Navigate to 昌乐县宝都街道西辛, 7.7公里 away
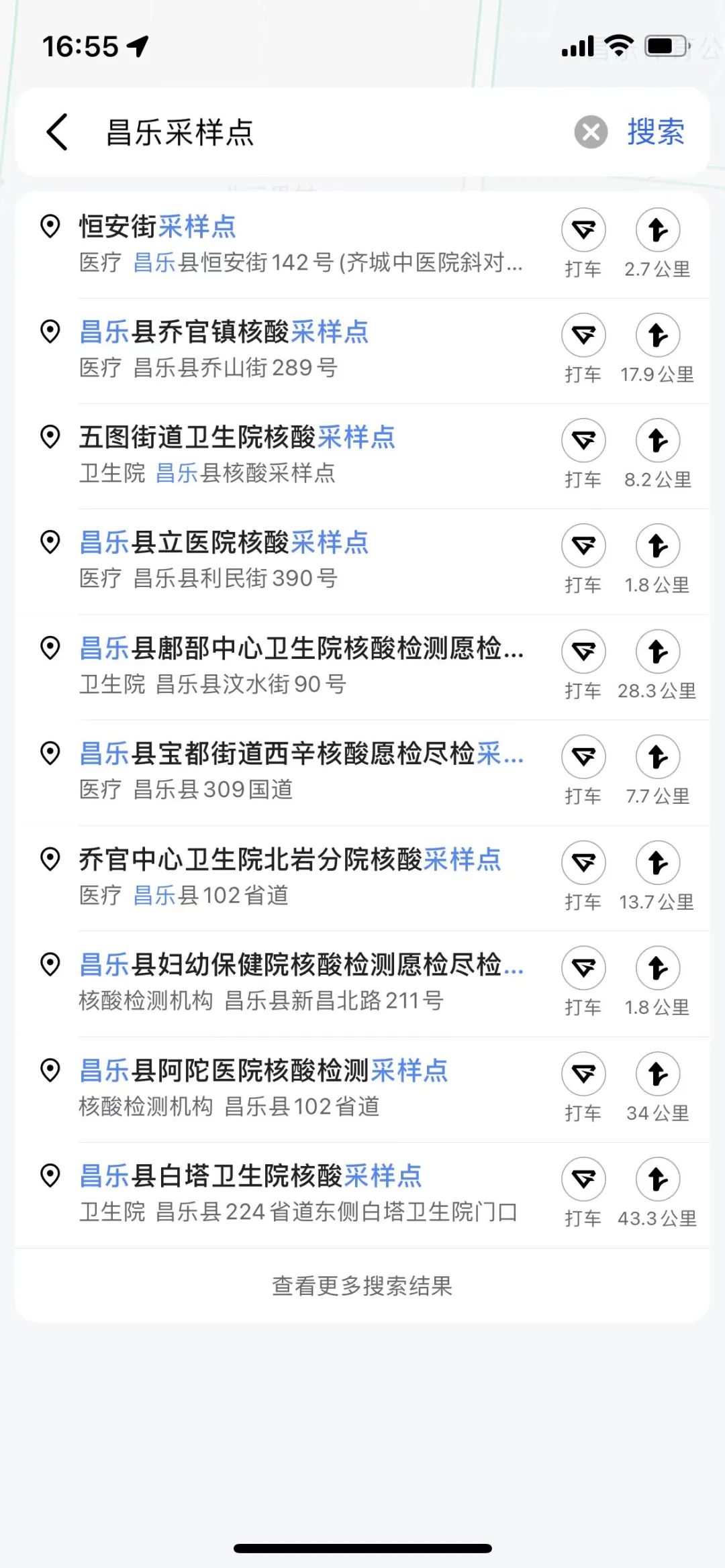 [657, 771]
